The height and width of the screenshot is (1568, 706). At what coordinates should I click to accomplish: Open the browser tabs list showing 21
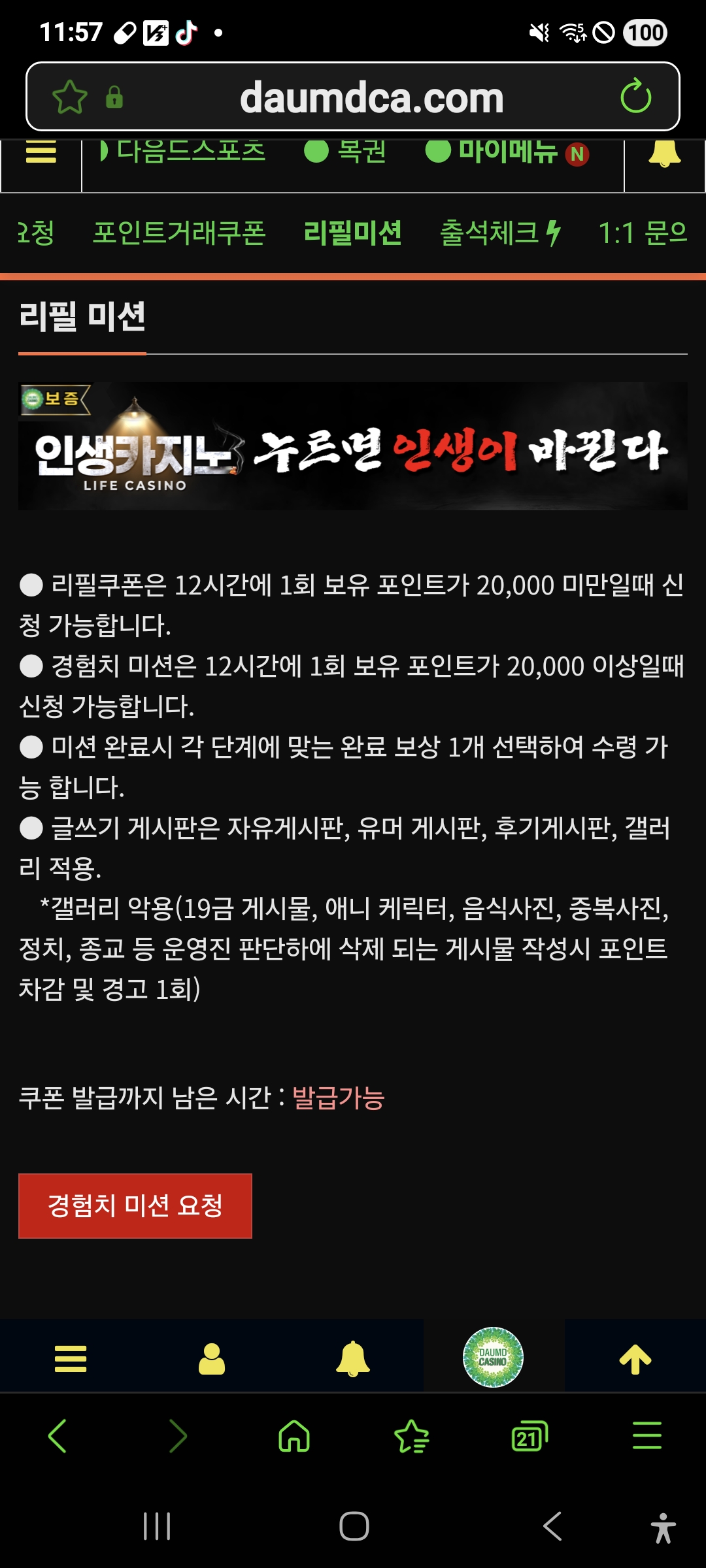(529, 1436)
